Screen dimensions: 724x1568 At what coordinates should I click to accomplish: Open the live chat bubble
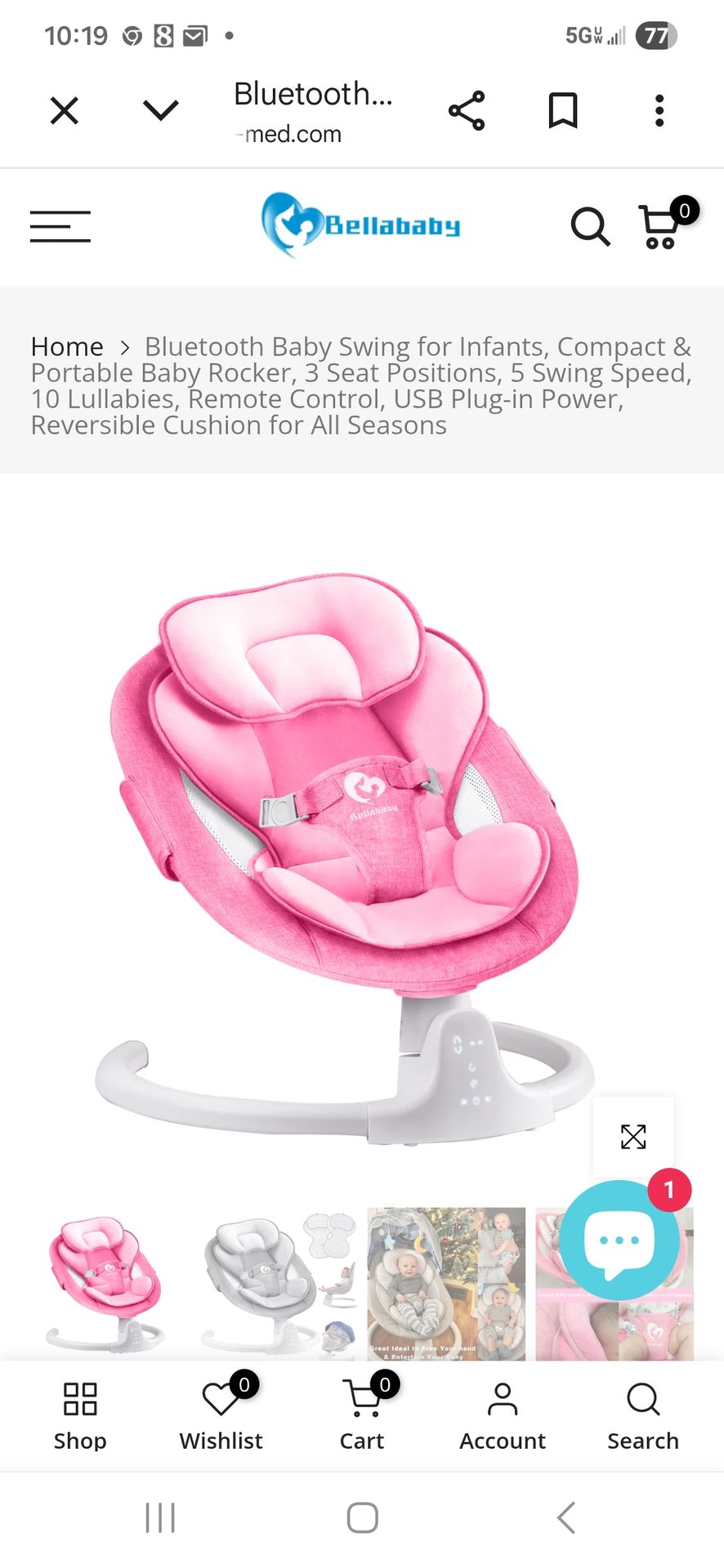click(619, 1241)
